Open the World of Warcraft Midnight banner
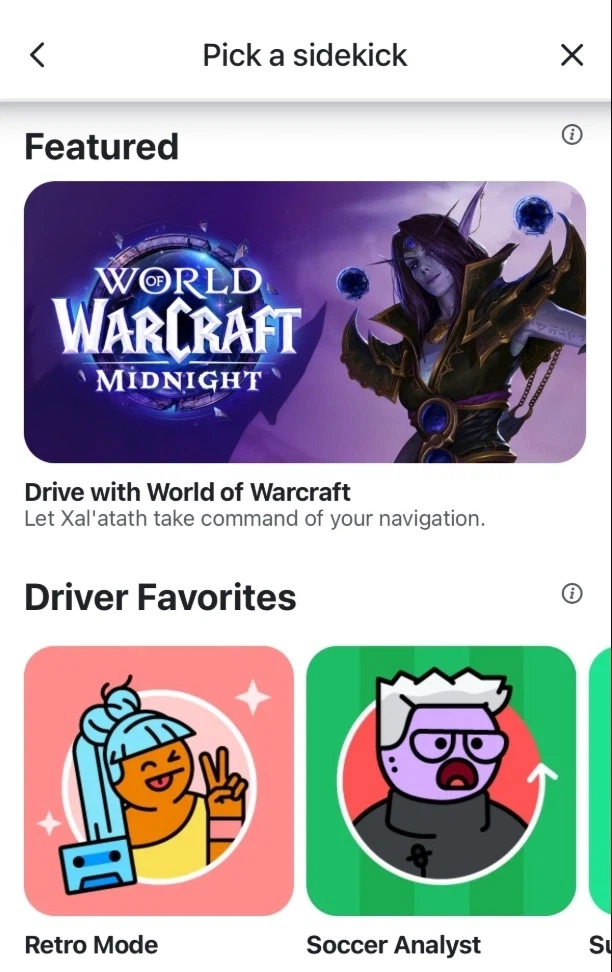 tap(305, 322)
